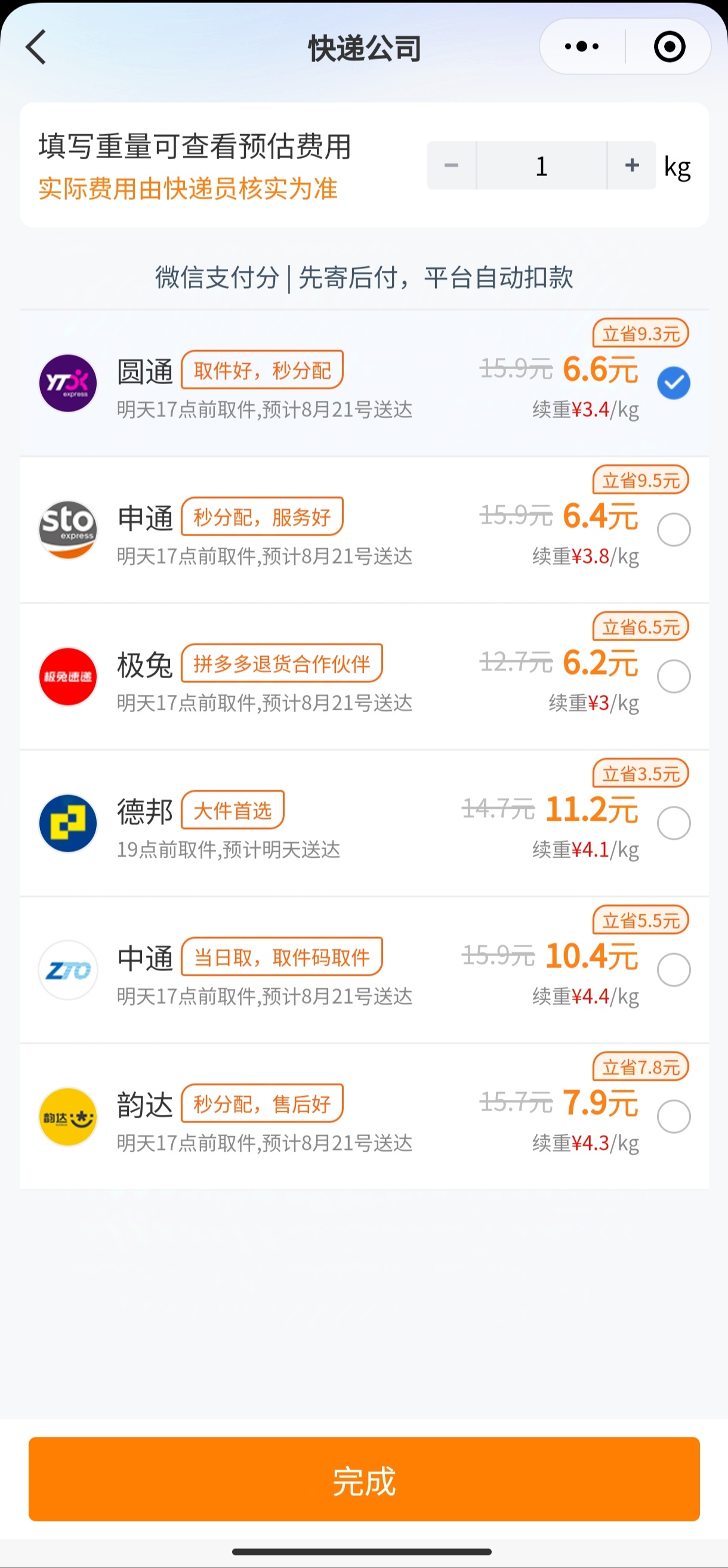
Task: Confirm selection with the 完成 button
Action: [363, 1480]
